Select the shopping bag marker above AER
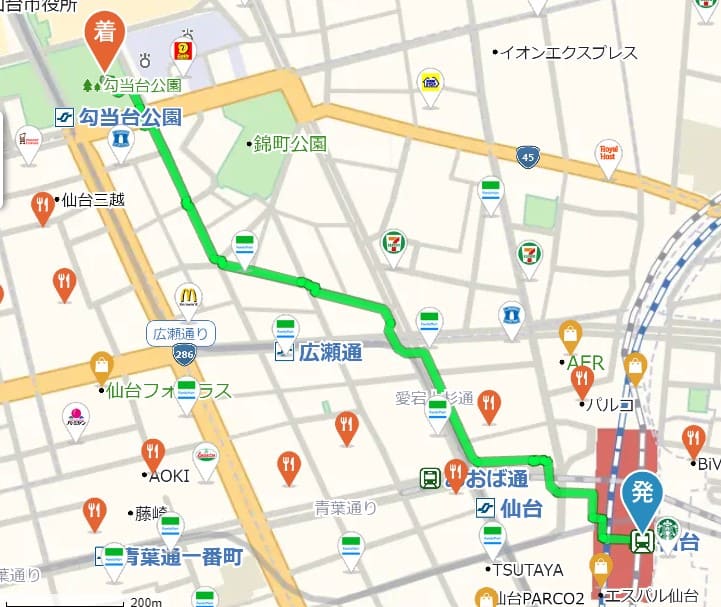The width and height of the screenshot is (721, 607). (x=570, y=335)
